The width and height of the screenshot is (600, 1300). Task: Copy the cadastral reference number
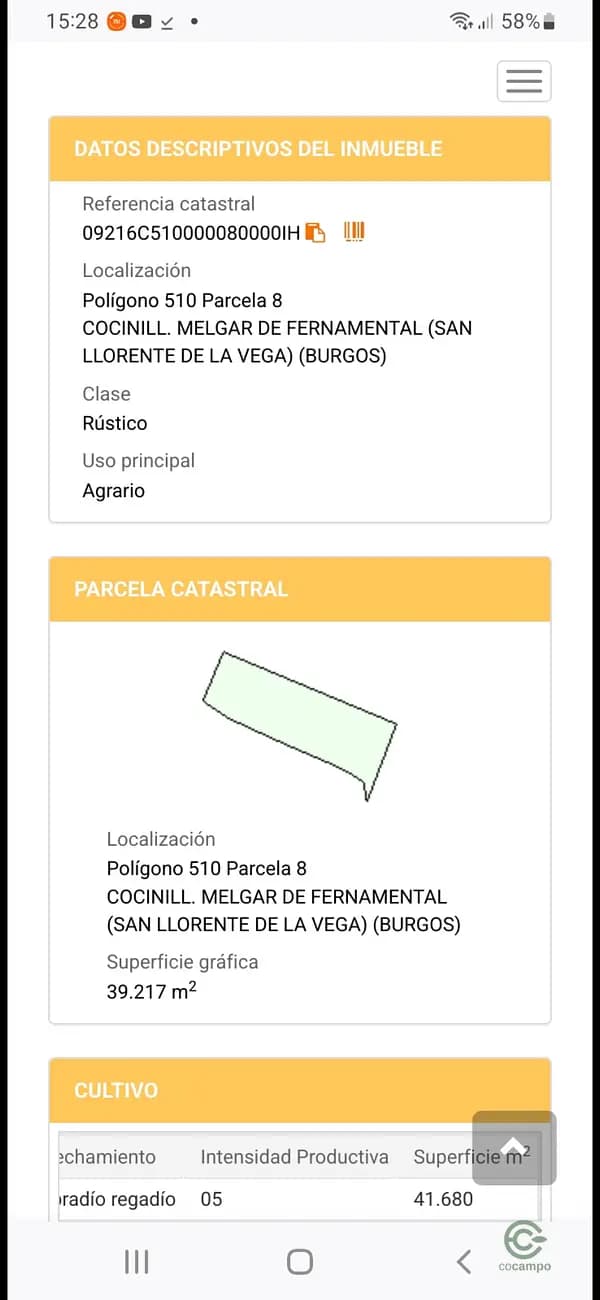(x=316, y=232)
